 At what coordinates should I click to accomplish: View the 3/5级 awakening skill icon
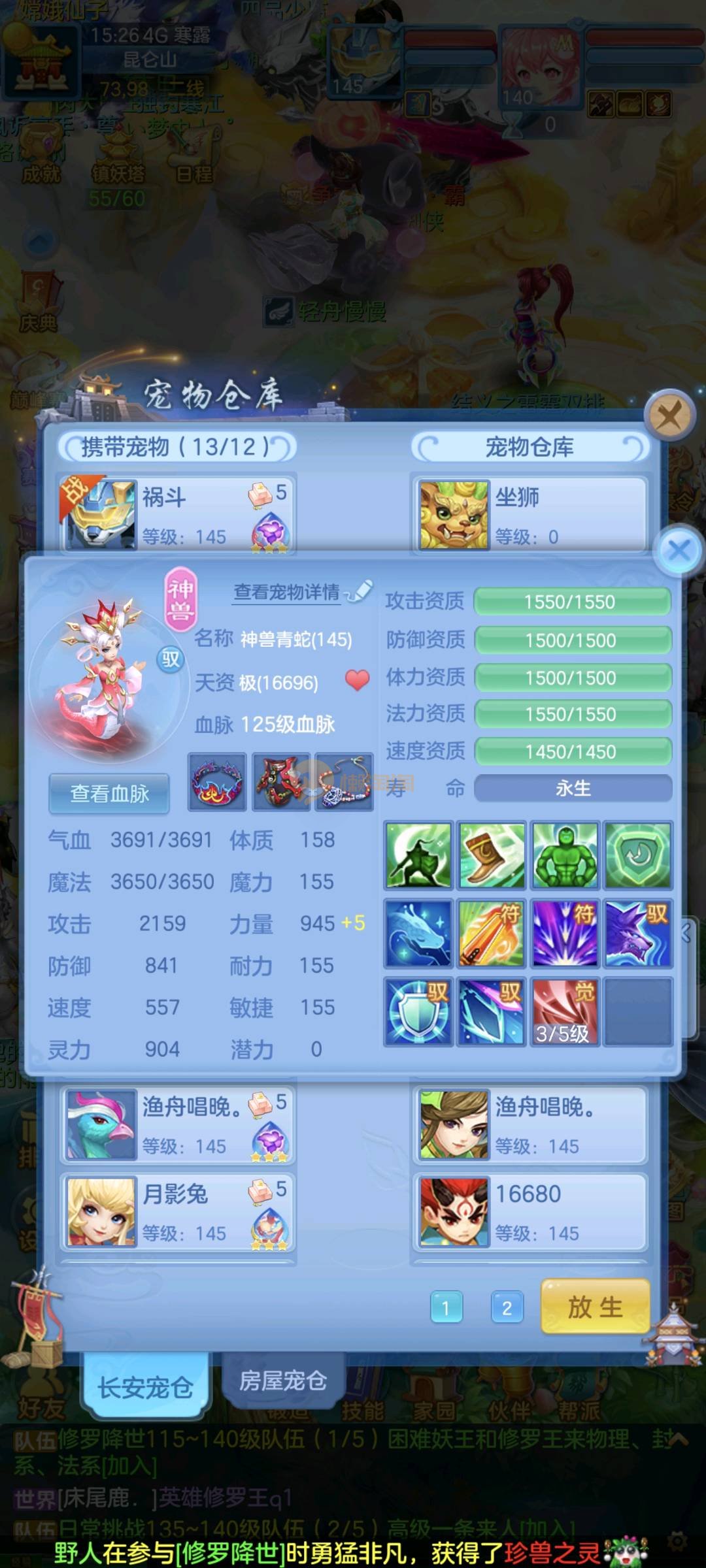tap(565, 1011)
